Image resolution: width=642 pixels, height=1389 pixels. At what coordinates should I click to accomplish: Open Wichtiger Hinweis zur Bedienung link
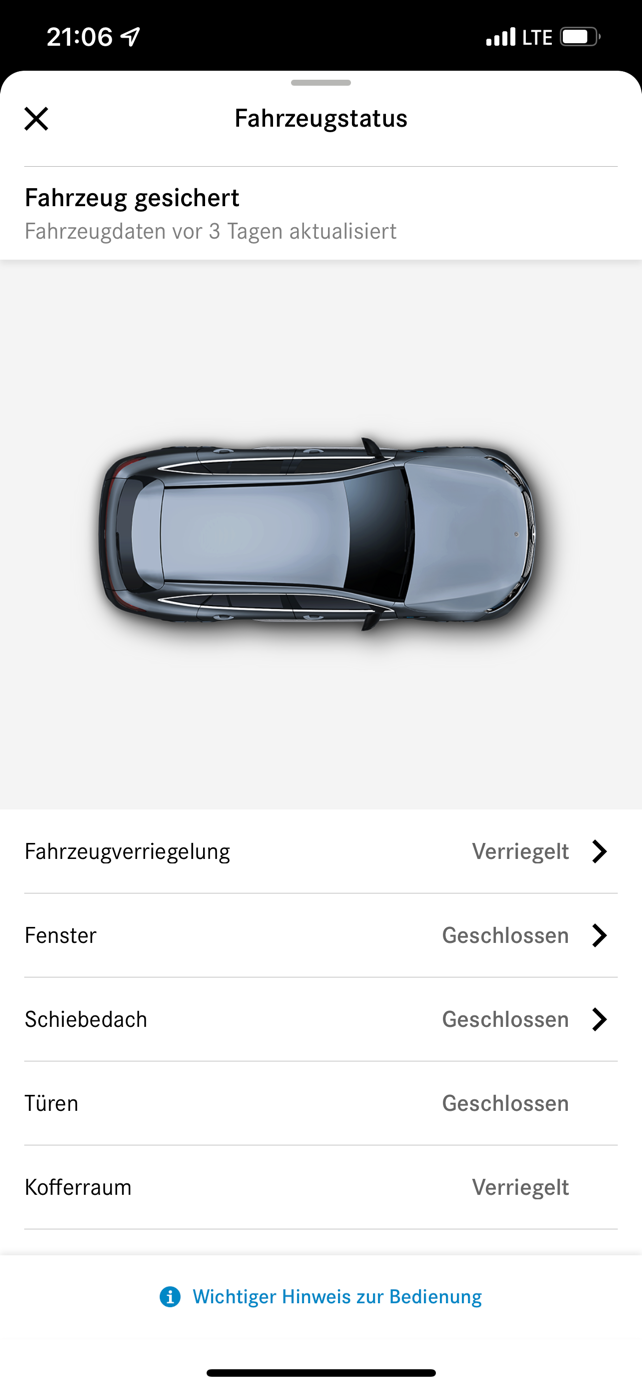pyautogui.click(x=321, y=1297)
